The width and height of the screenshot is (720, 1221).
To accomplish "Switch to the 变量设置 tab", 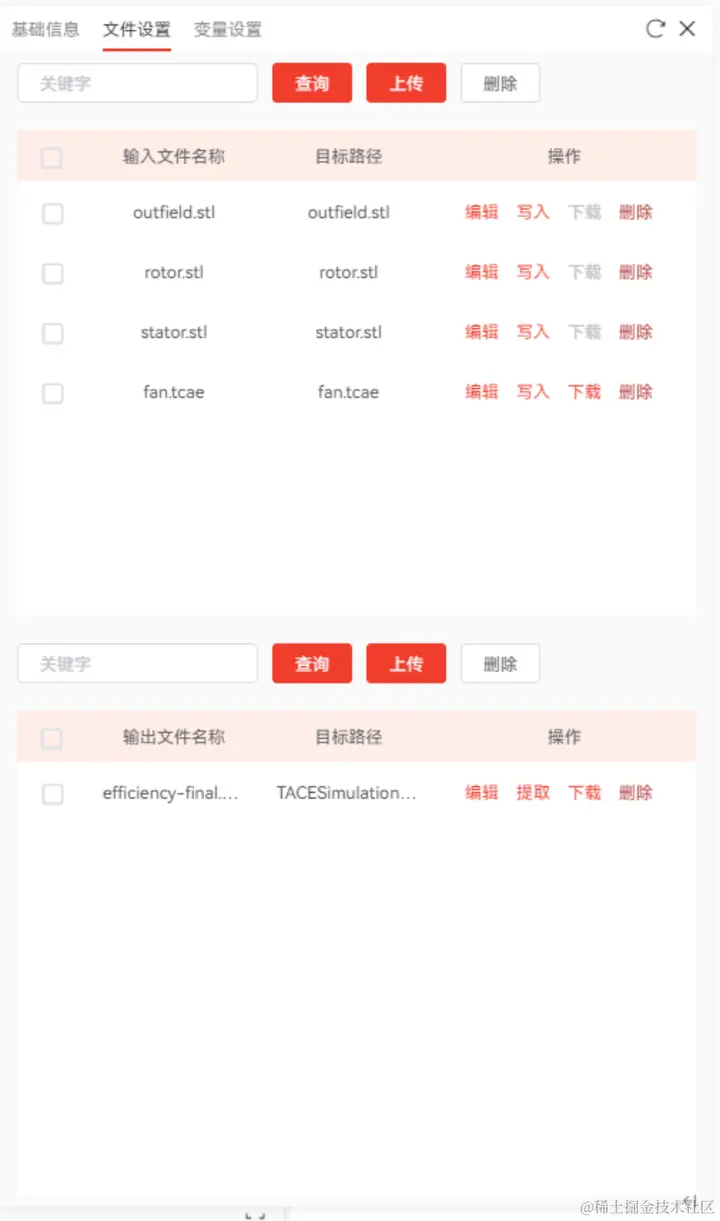I will point(228,29).
